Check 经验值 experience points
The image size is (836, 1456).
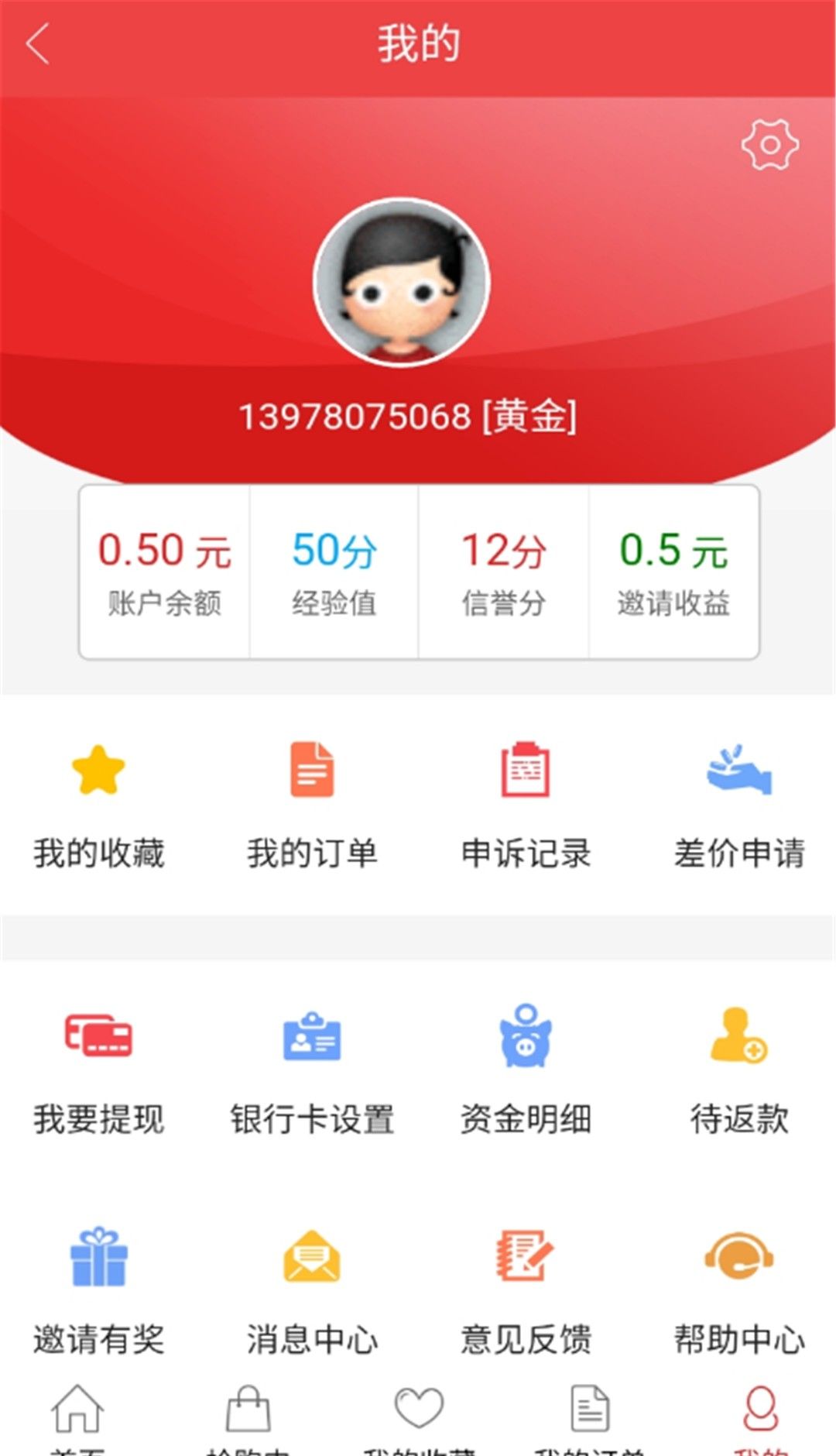pyautogui.click(x=334, y=572)
